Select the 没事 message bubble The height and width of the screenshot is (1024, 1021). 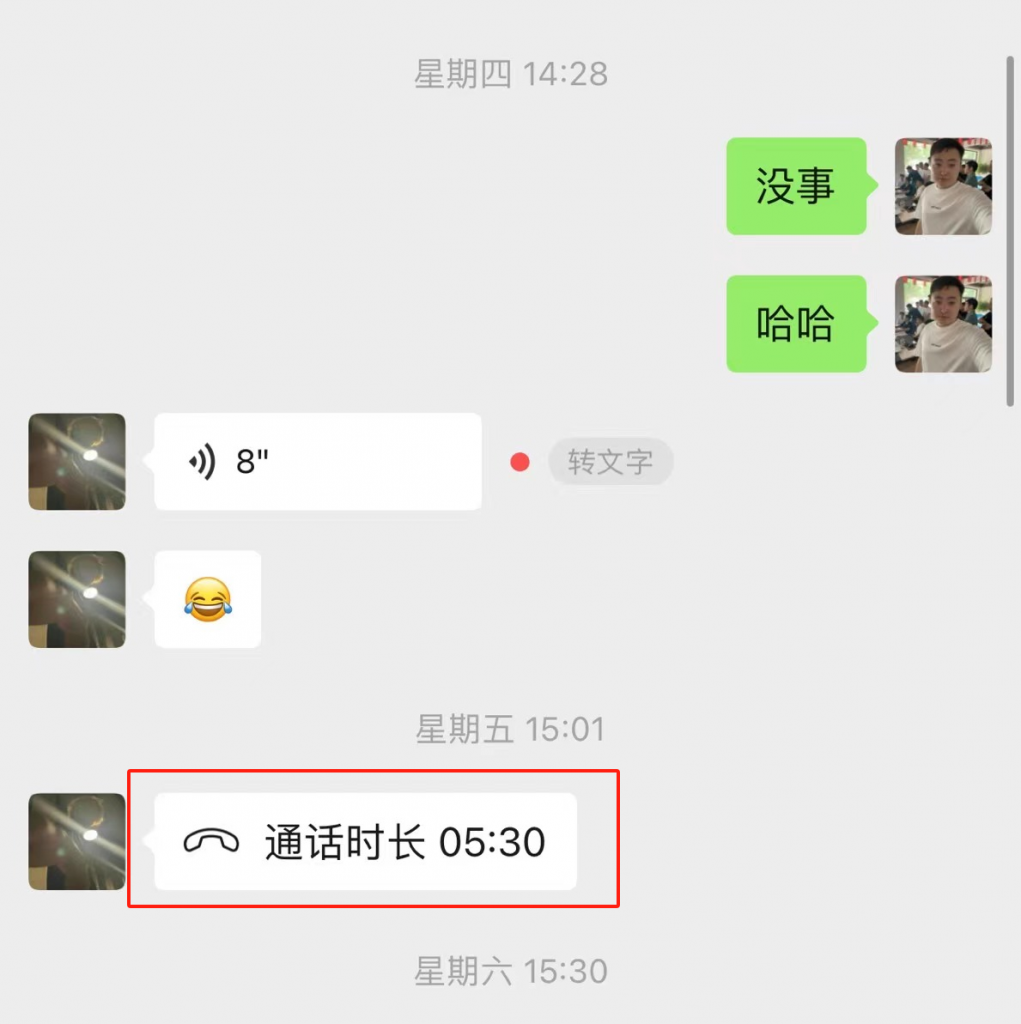pyautogui.click(x=796, y=187)
